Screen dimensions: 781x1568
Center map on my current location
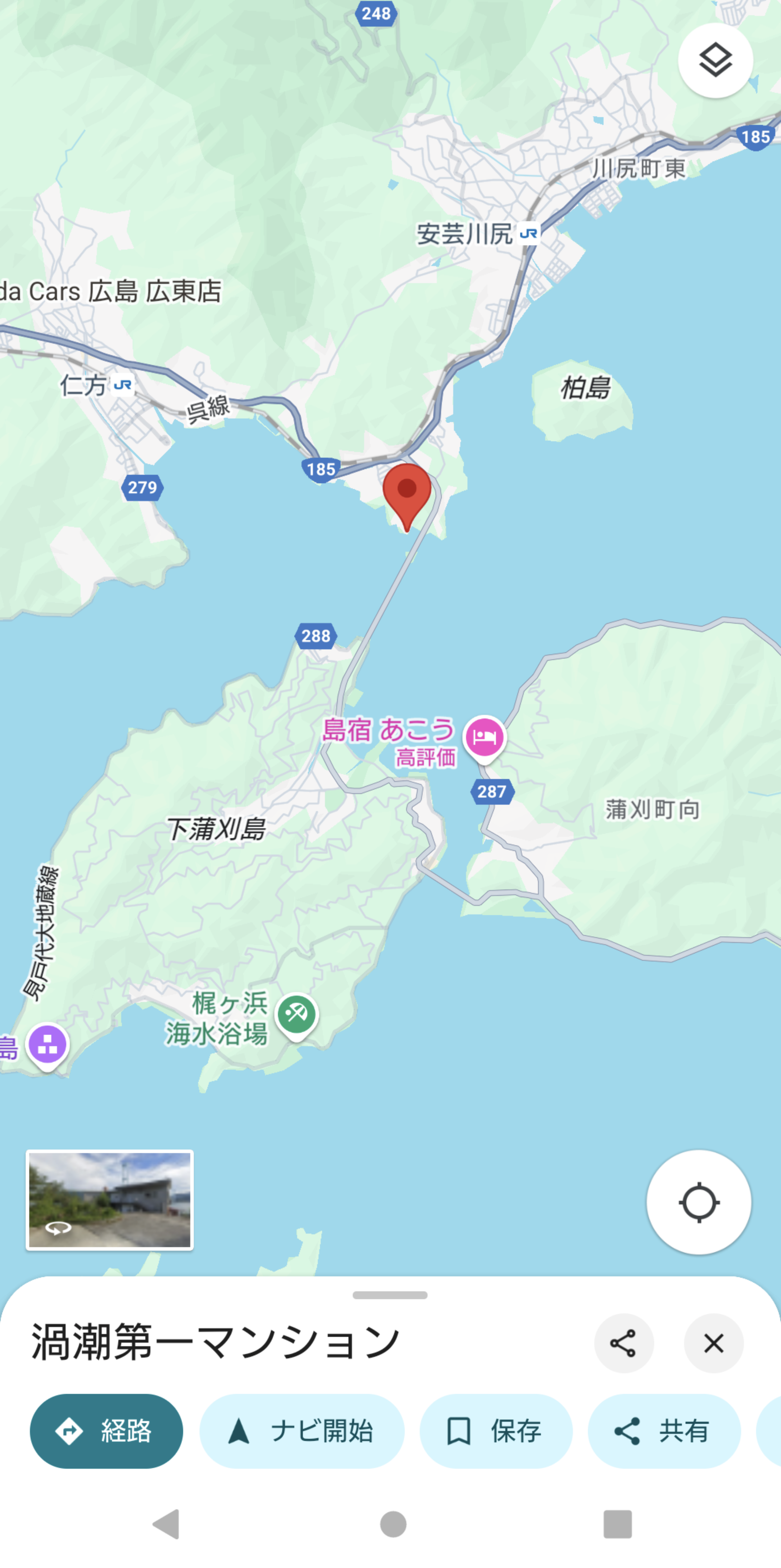pos(698,1202)
